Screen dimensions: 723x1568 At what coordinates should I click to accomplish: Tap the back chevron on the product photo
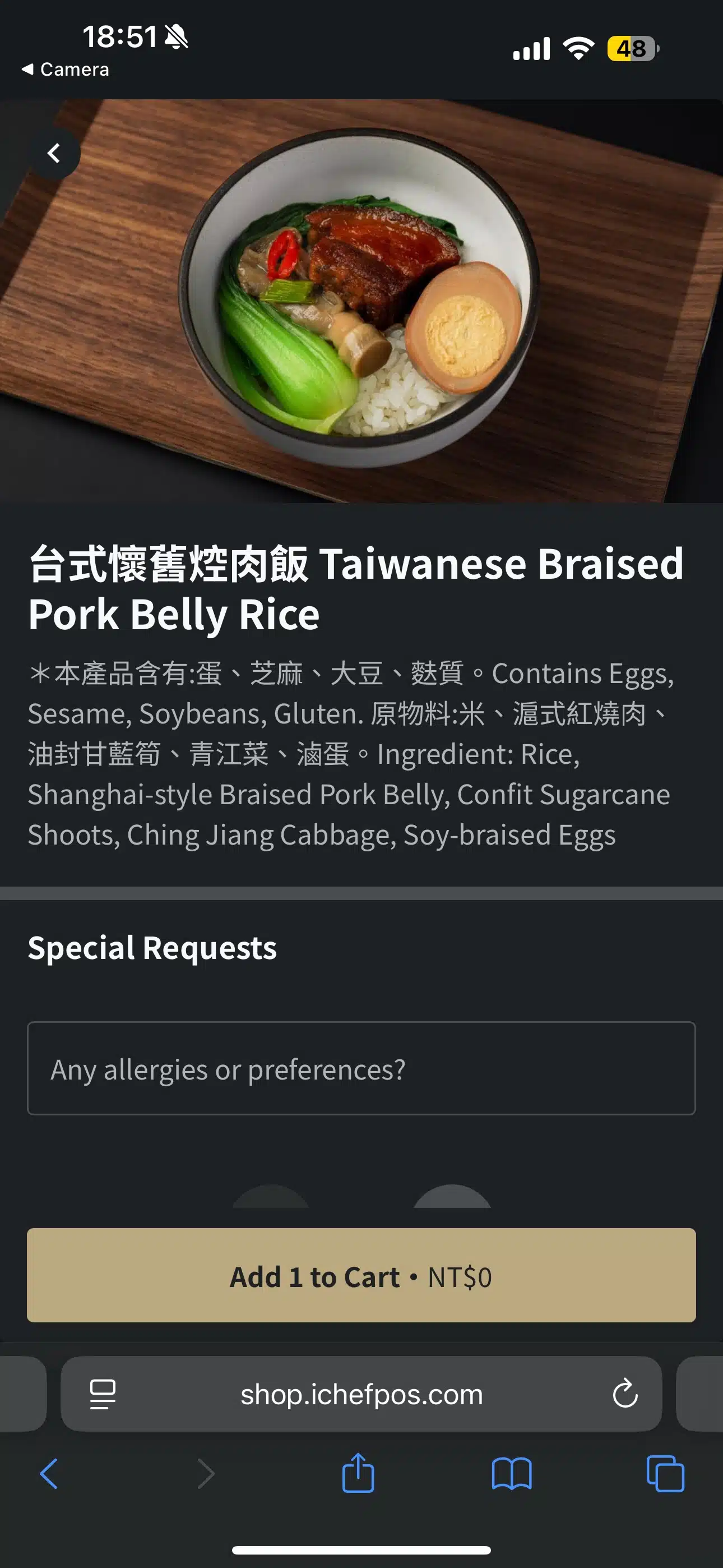(x=55, y=153)
